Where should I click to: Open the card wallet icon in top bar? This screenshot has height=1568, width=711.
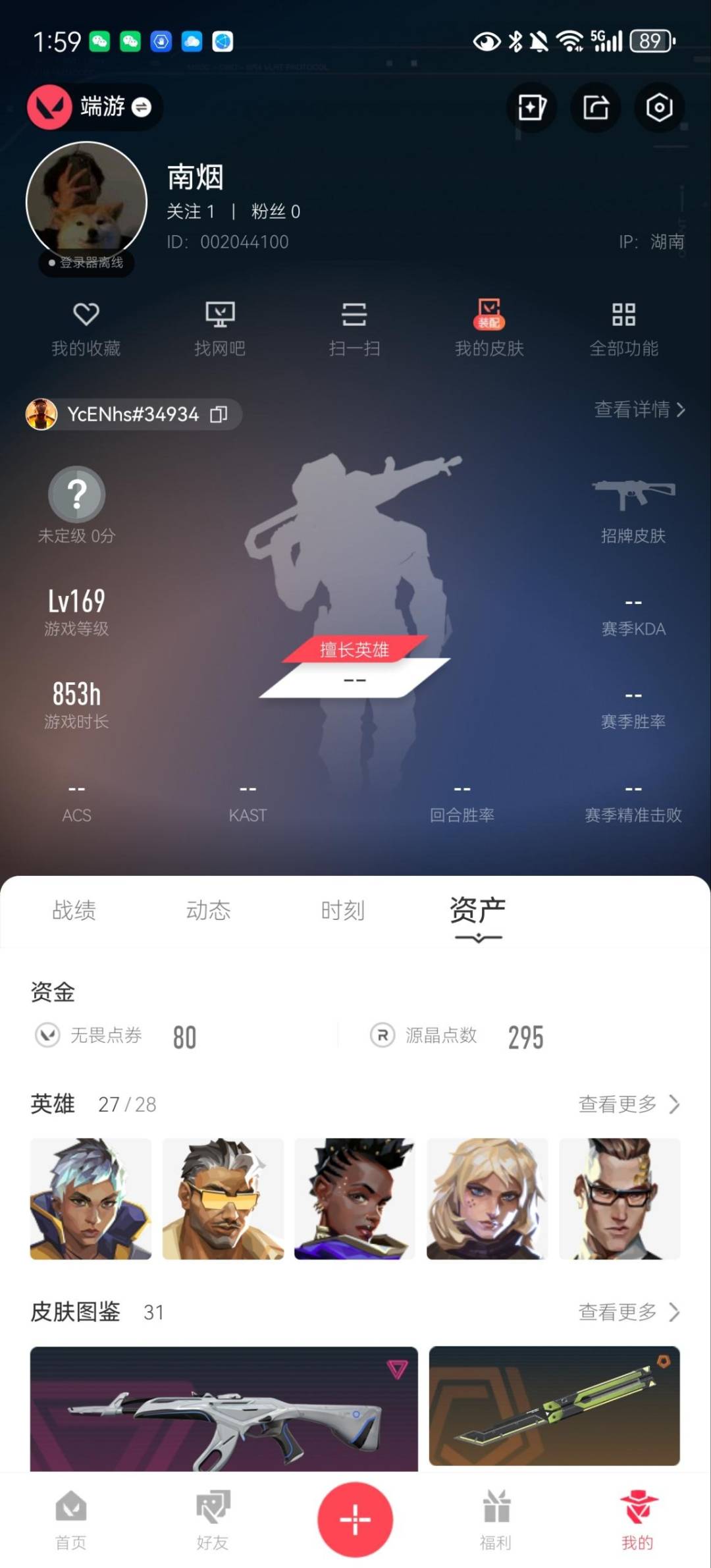531,107
